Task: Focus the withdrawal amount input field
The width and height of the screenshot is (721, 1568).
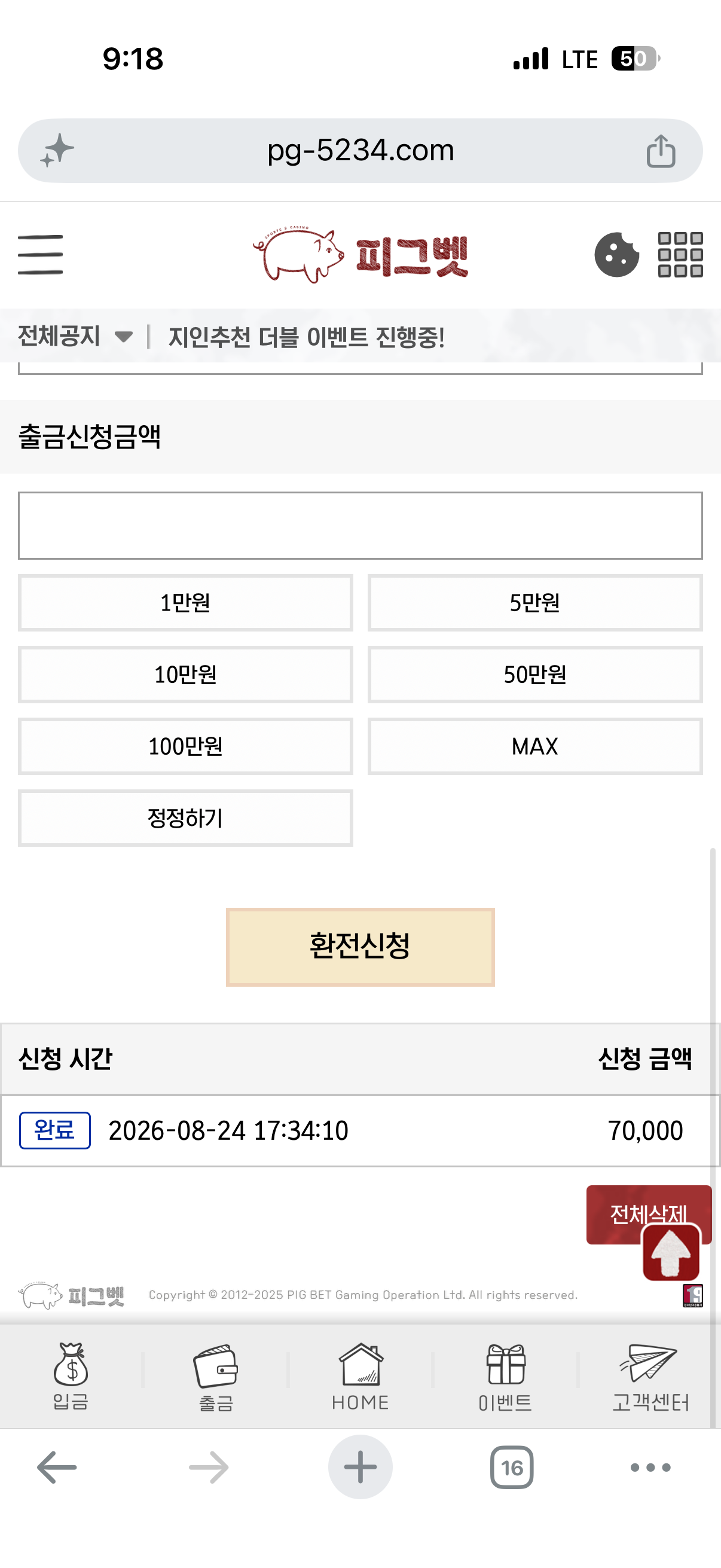Action: tap(360, 525)
